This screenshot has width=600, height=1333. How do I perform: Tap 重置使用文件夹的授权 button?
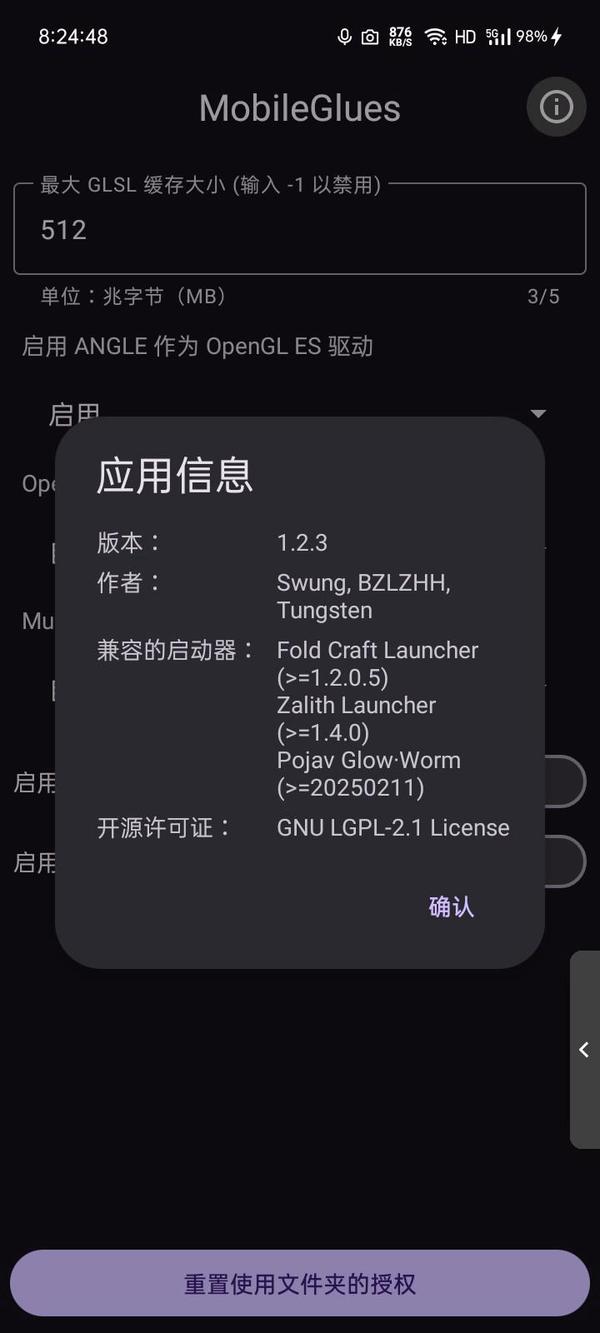(x=299, y=1284)
